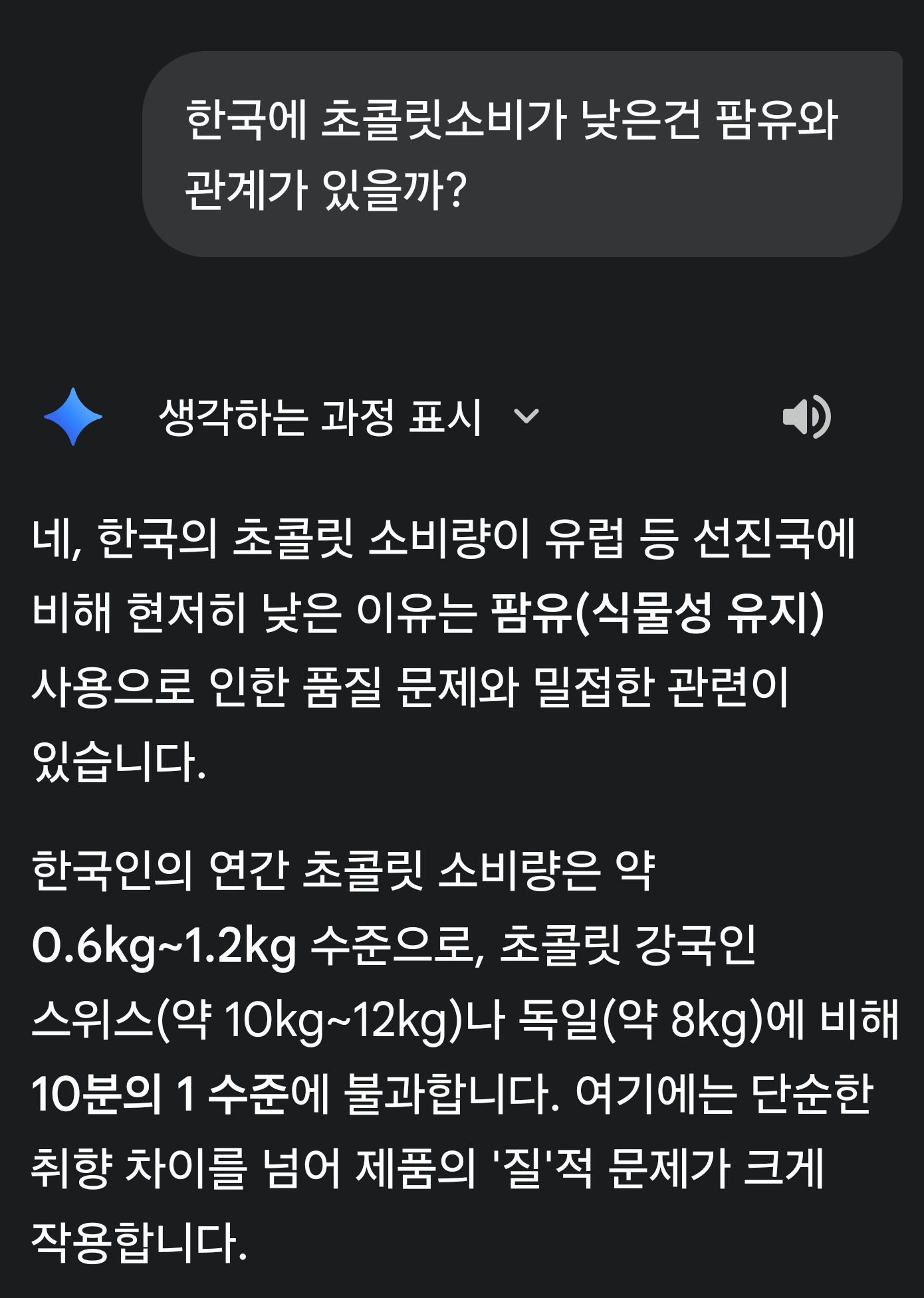Play the response aloud with the speaker icon
924x1298 pixels.
tap(806, 417)
